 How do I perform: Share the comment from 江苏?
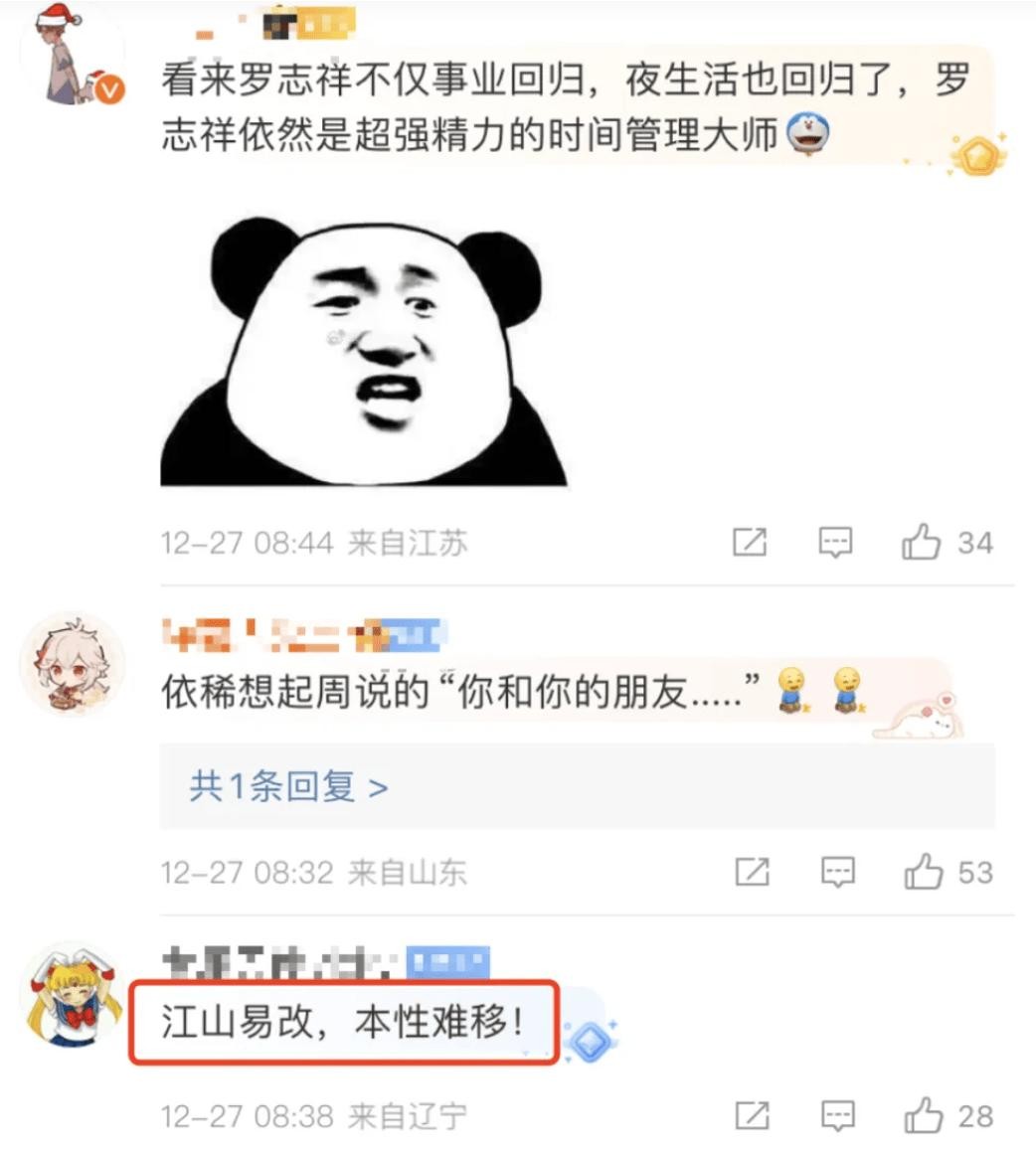tap(750, 543)
